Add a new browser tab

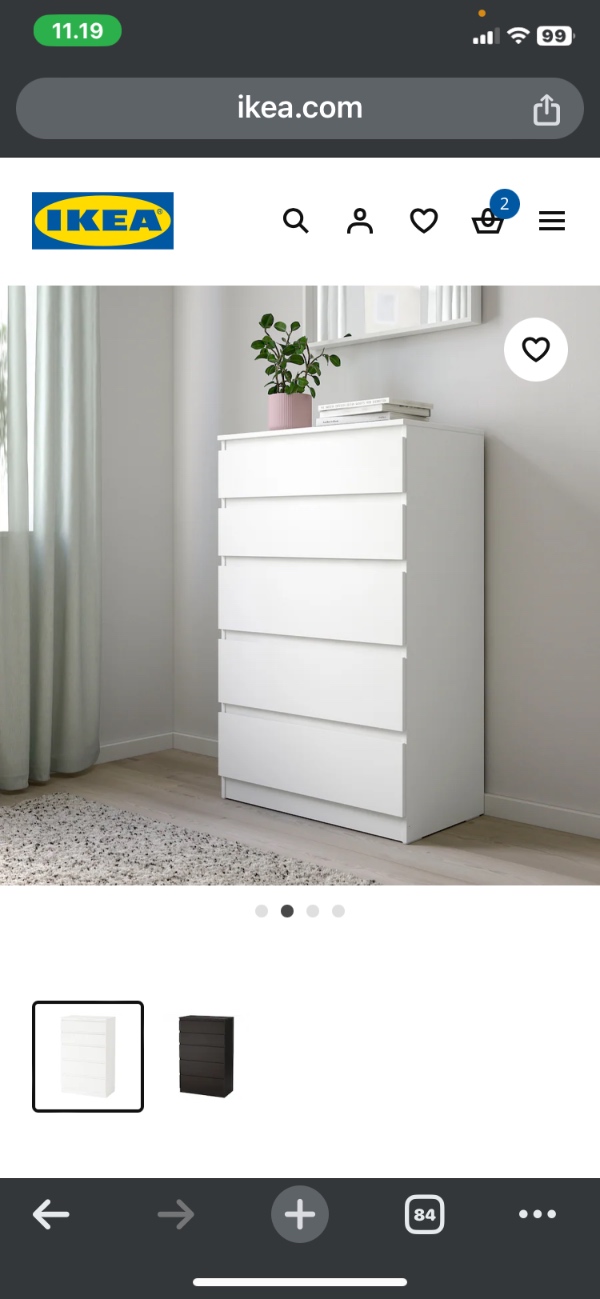click(x=300, y=1215)
